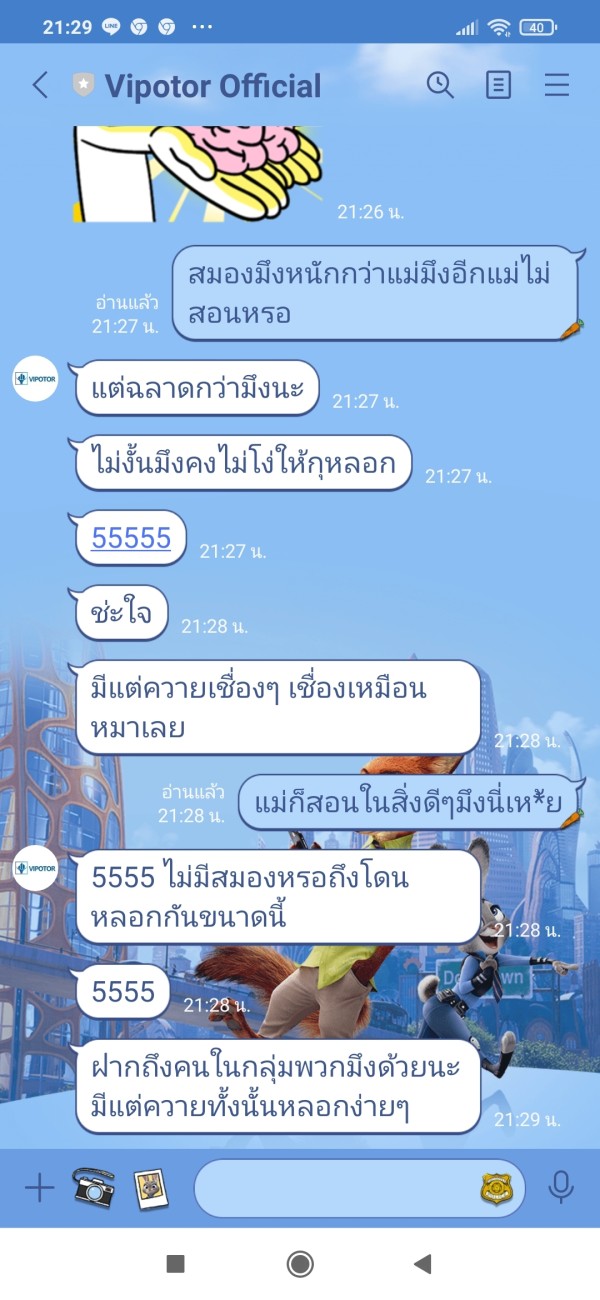The image size is (600, 1300).
Task: Open the sticker image at top
Action: coord(196,174)
